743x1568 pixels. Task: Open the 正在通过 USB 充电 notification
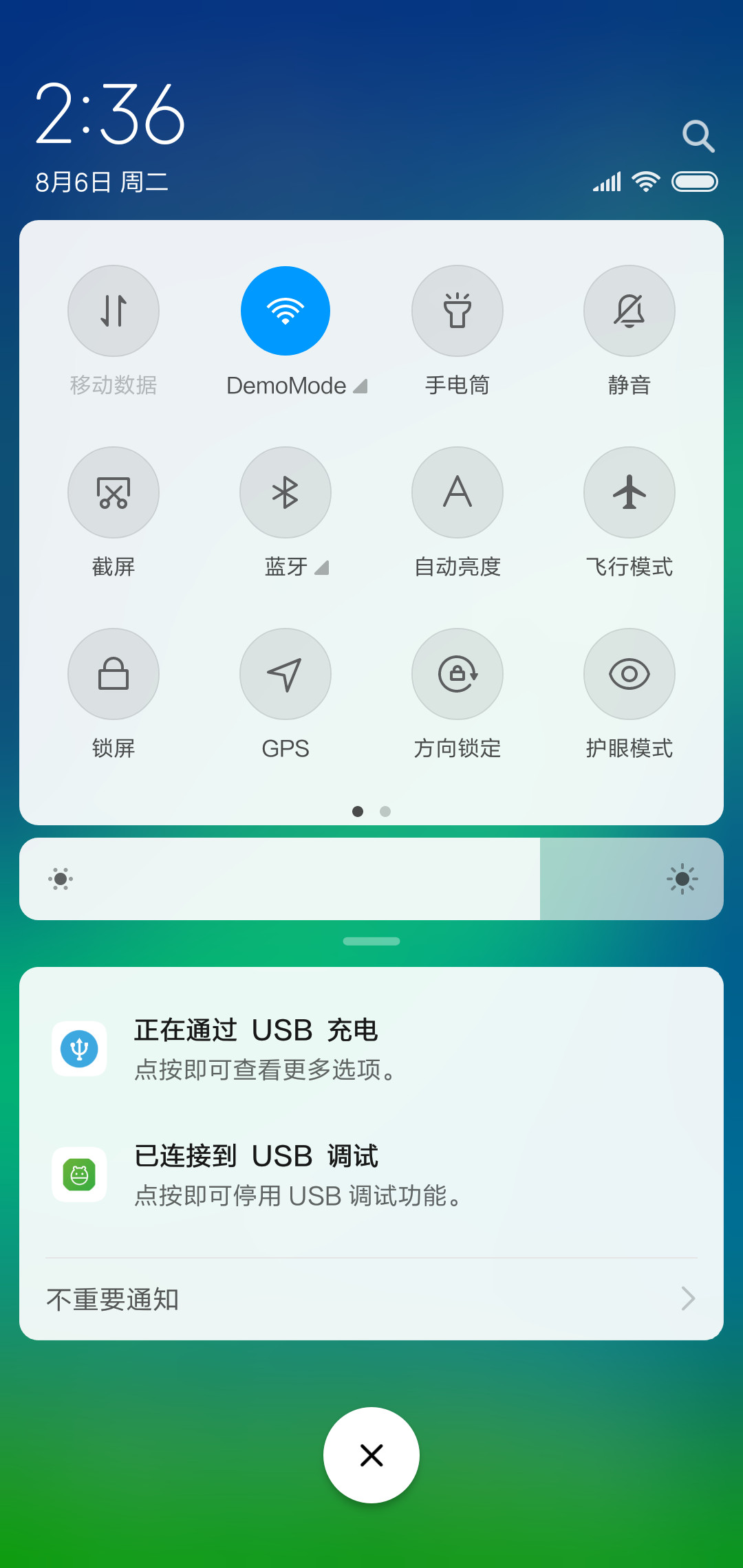[371, 1049]
